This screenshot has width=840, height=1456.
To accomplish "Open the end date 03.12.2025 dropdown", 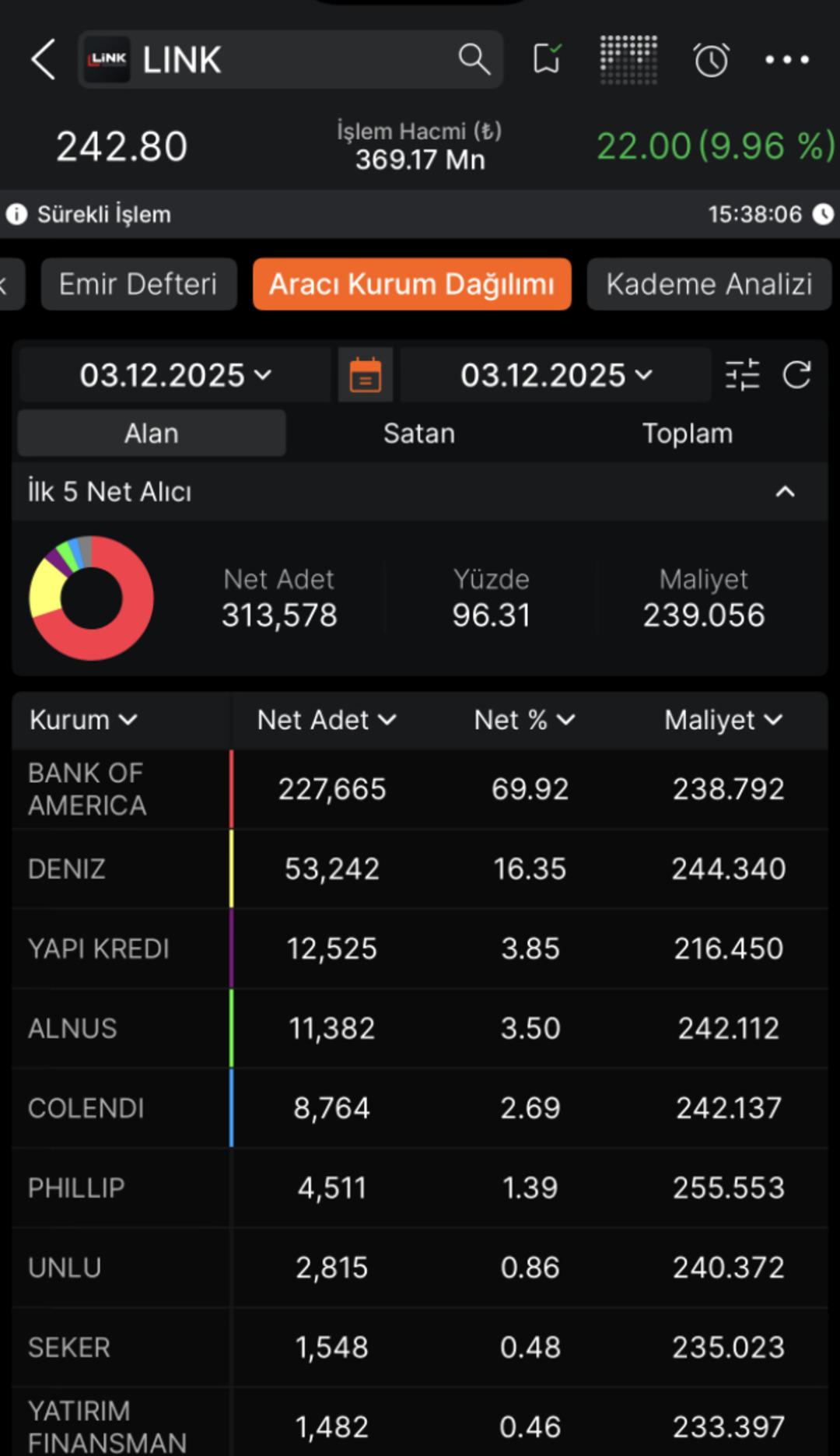I will (555, 374).
